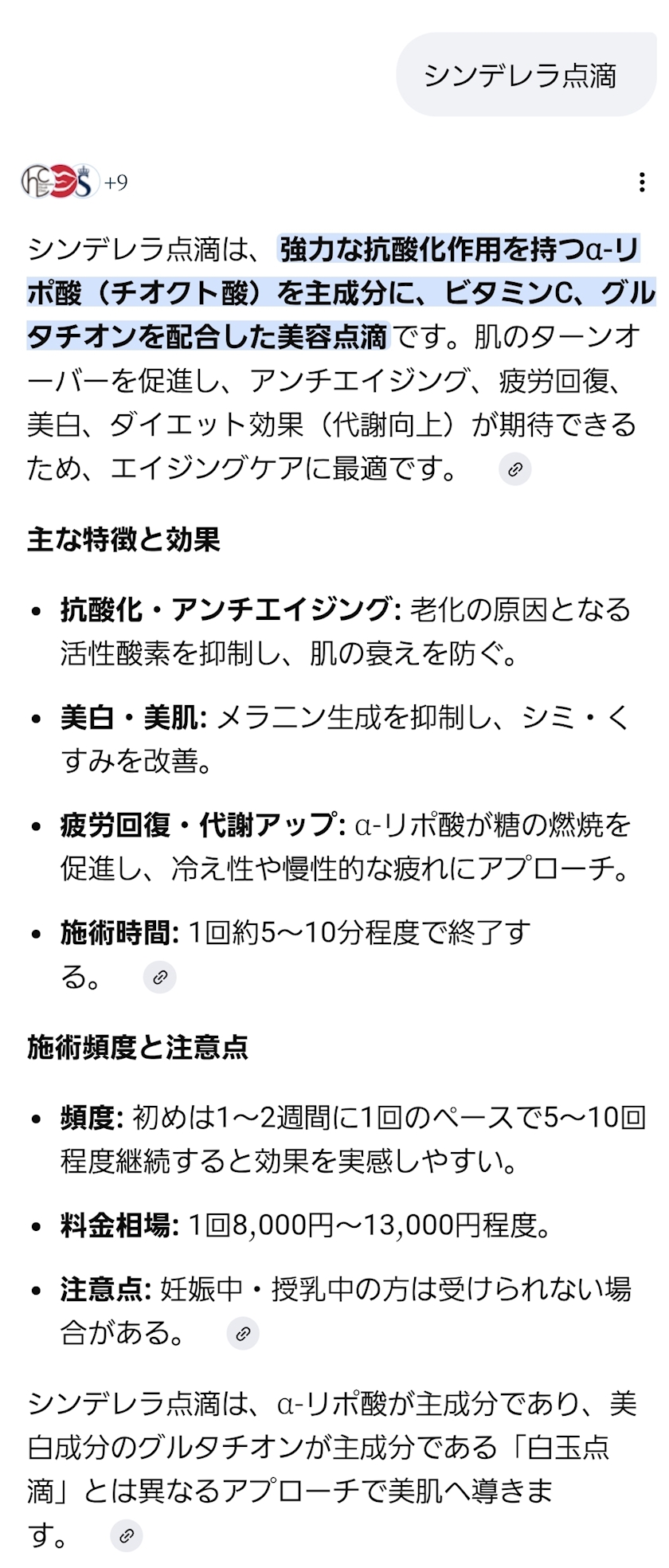Open link icon after 注意点 bullet
The image size is (669, 1568).
coord(243,1333)
